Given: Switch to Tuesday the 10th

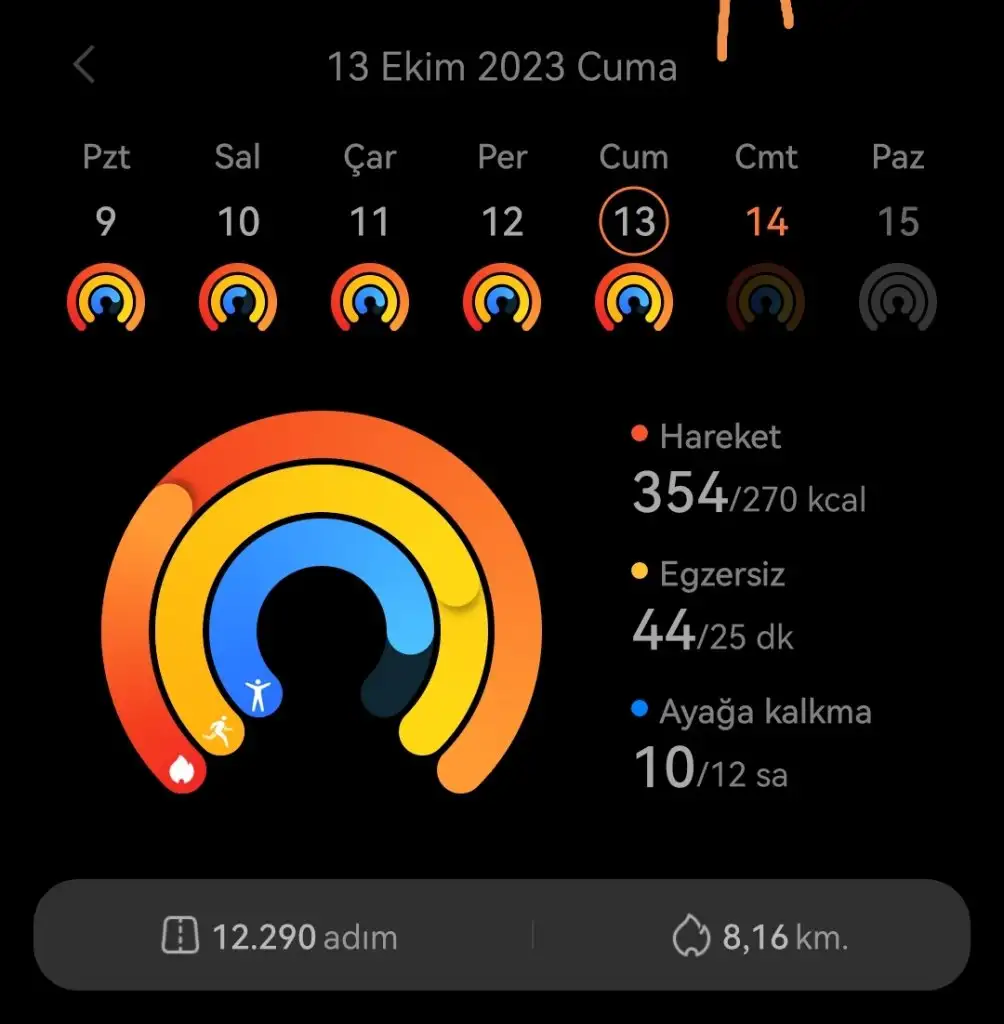Looking at the screenshot, I should click(238, 222).
